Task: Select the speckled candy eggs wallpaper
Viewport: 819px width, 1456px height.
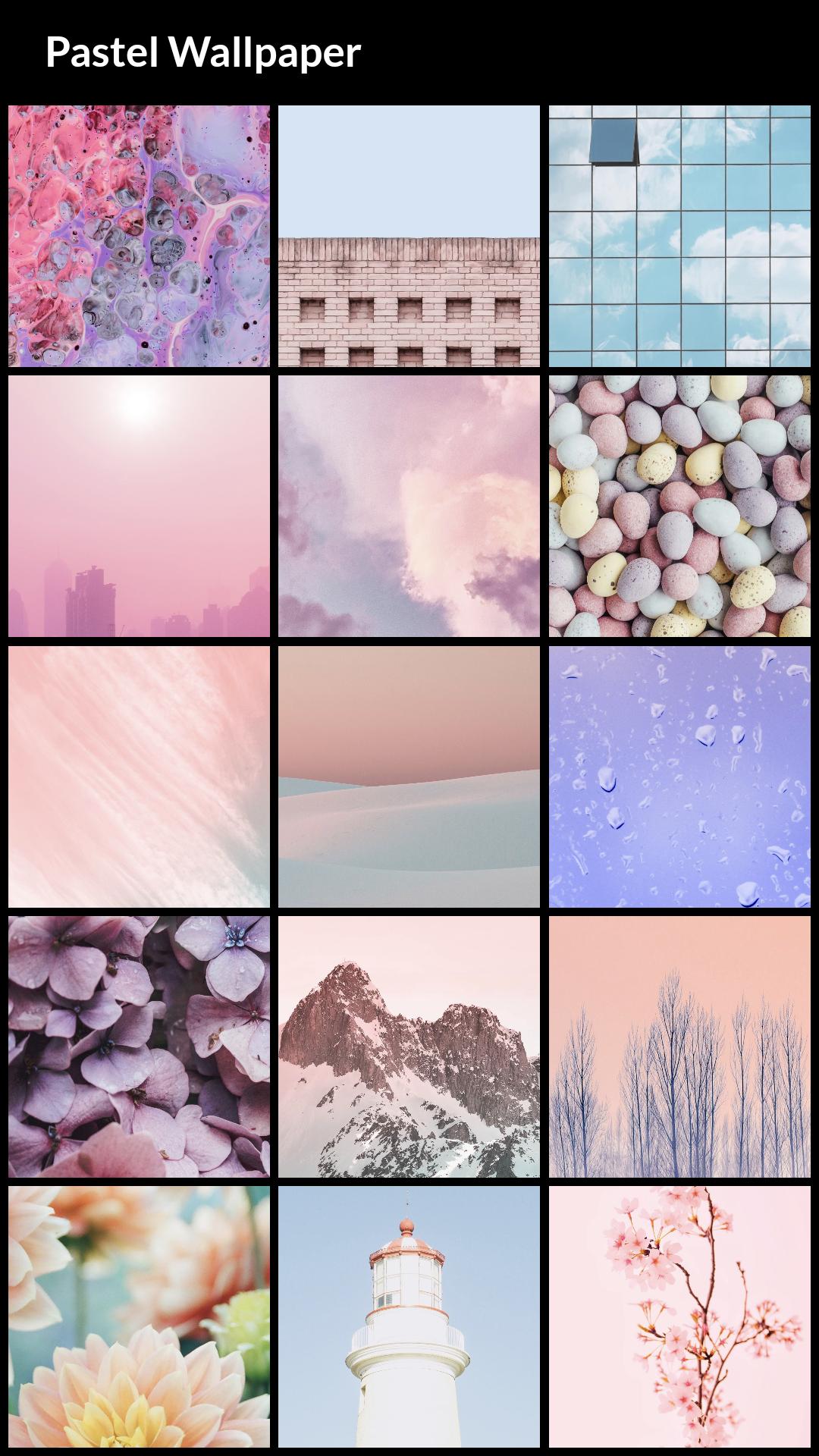Action: [679, 506]
